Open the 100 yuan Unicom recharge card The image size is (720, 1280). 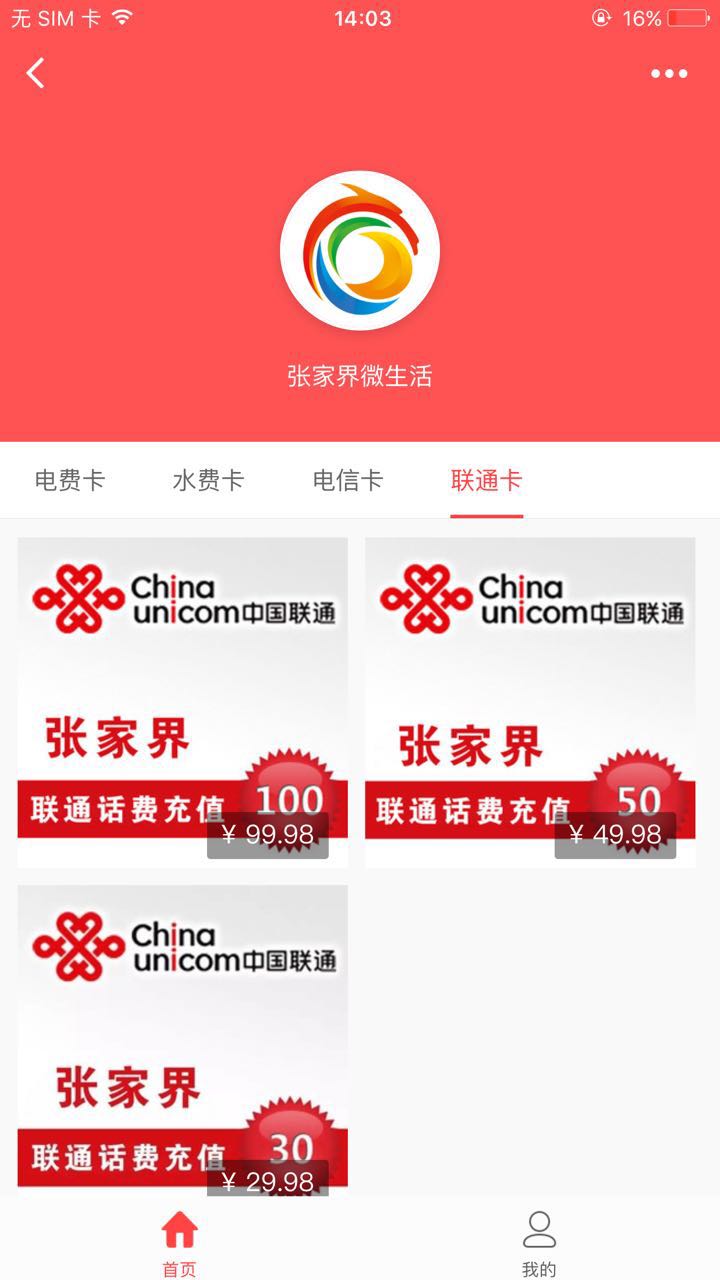point(183,702)
